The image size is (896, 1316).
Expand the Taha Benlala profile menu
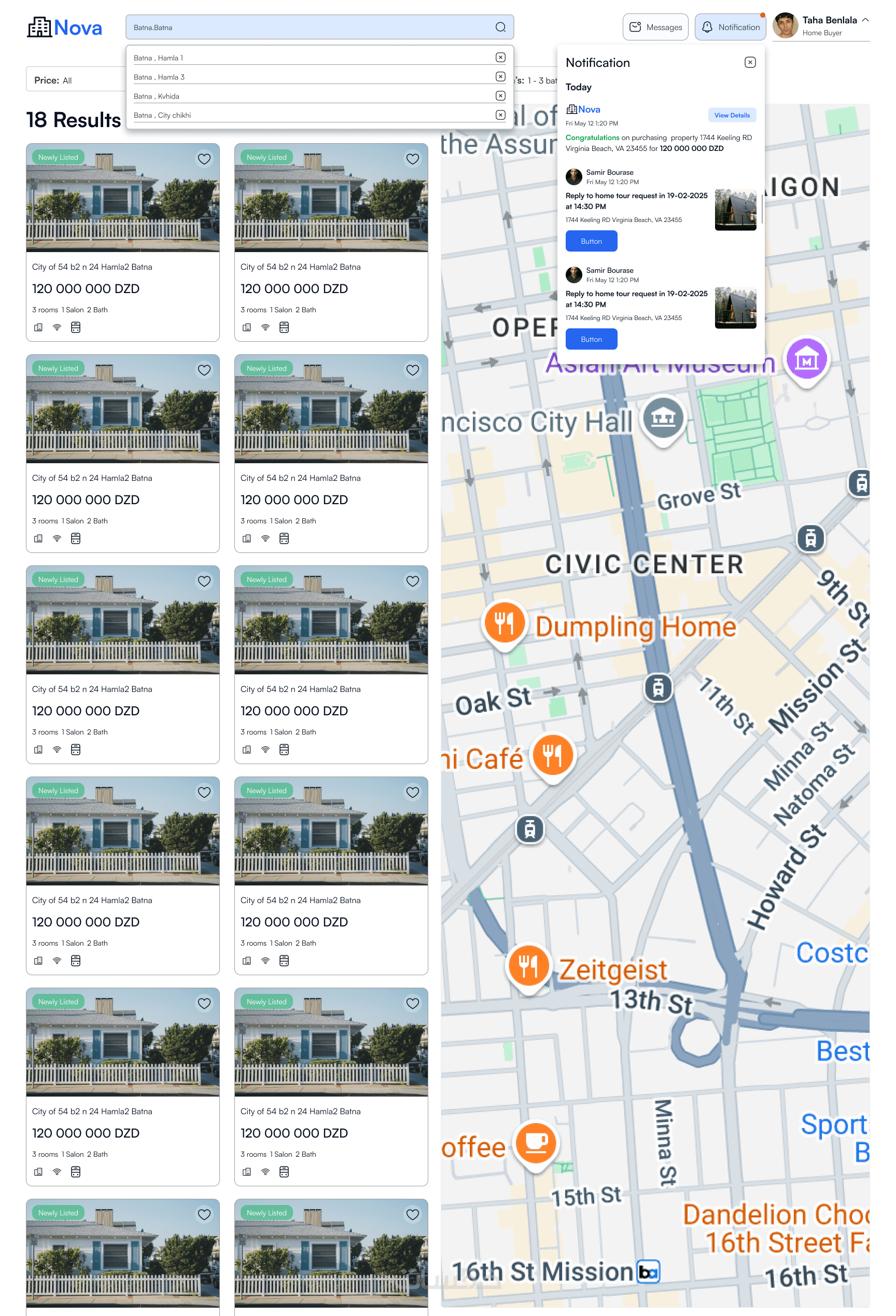point(865,20)
